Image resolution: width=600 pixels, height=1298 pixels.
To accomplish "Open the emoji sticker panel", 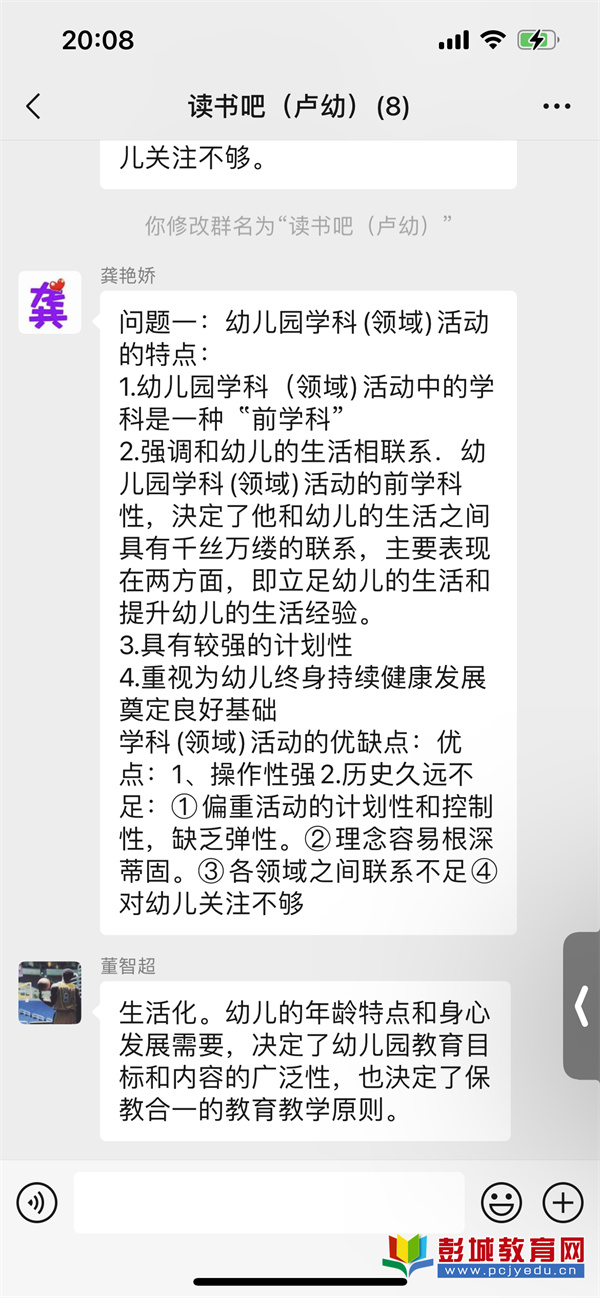I will pyautogui.click(x=502, y=1202).
